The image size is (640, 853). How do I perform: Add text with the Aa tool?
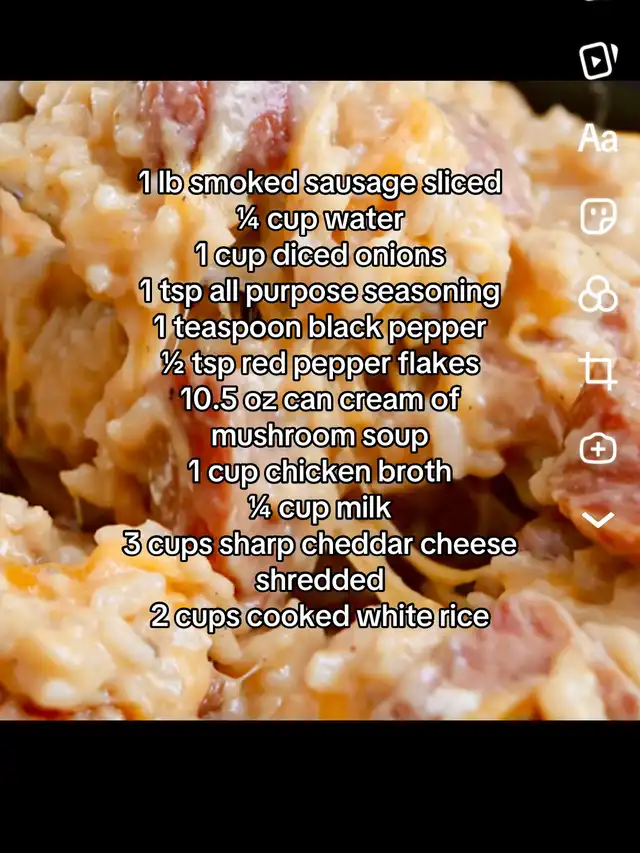coord(598,139)
